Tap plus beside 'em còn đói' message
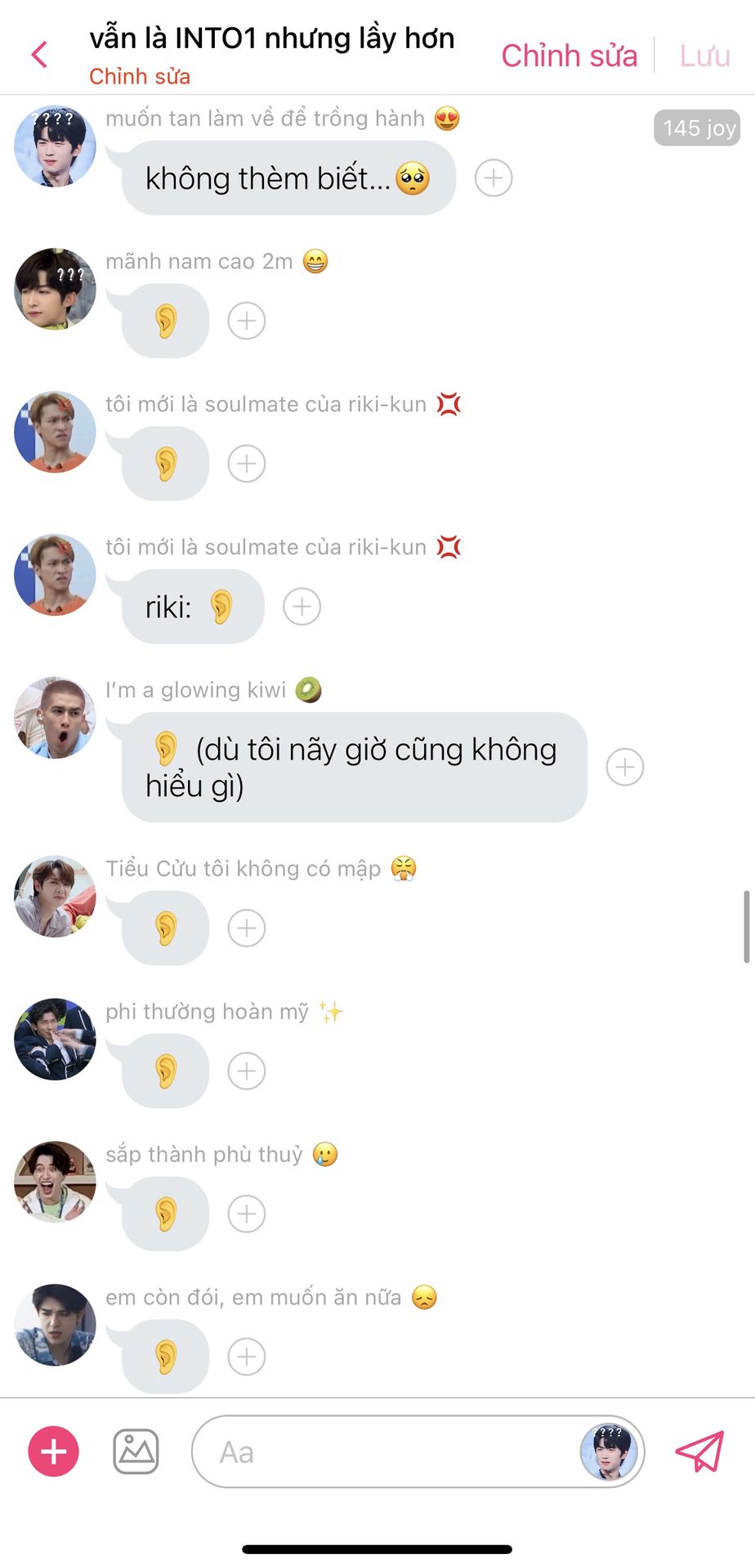Screen dimensions: 755x1568 247,1356
